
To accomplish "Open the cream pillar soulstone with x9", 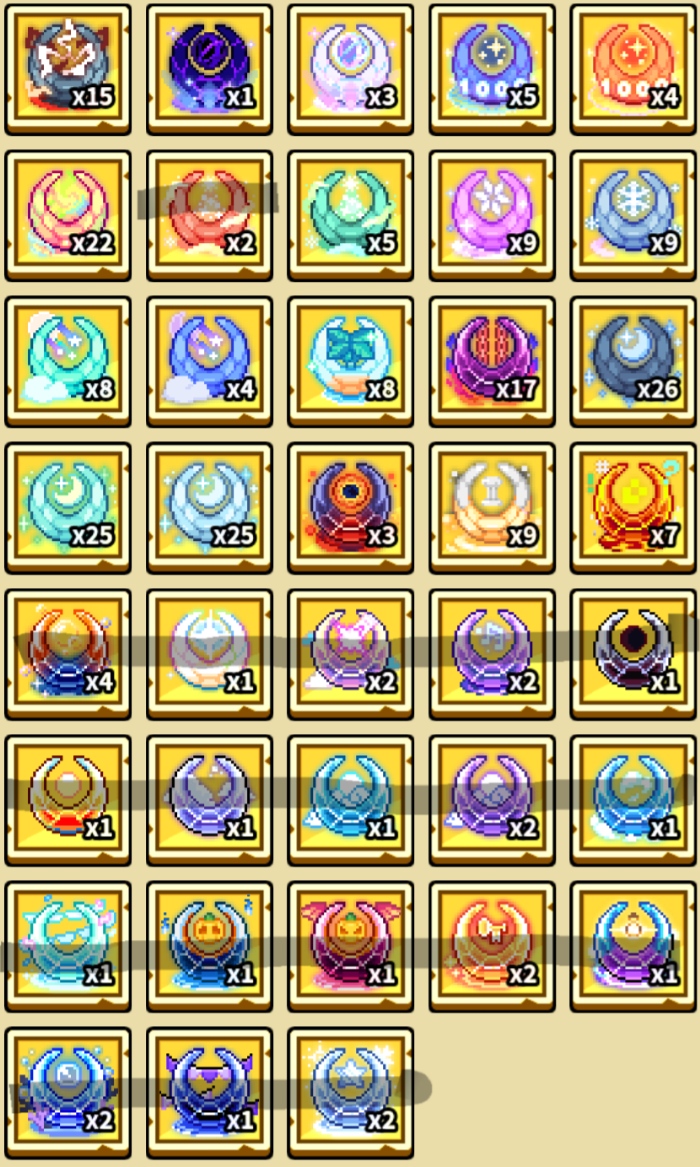I will pos(492,507).
